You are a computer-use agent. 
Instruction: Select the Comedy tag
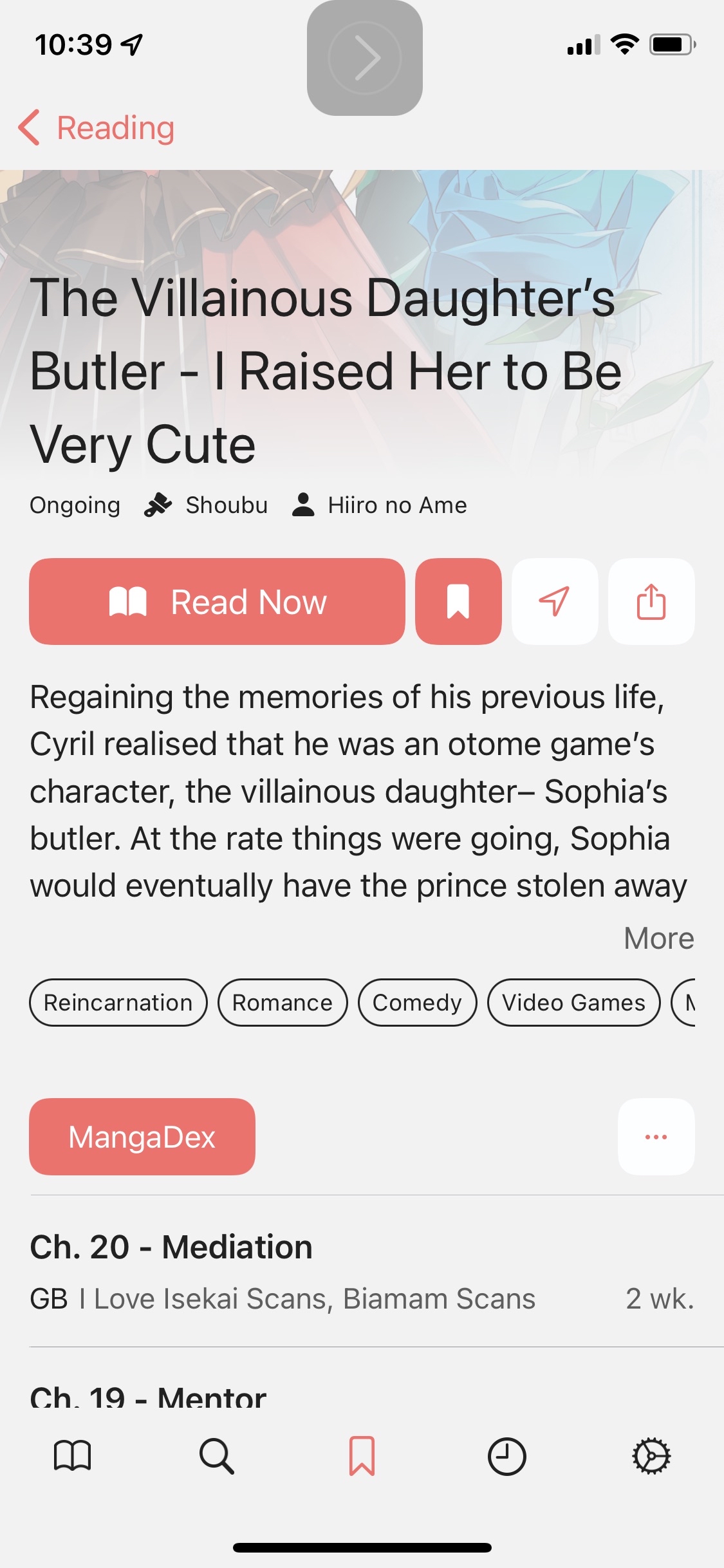pyautogui.click(x=417, y=1003)
